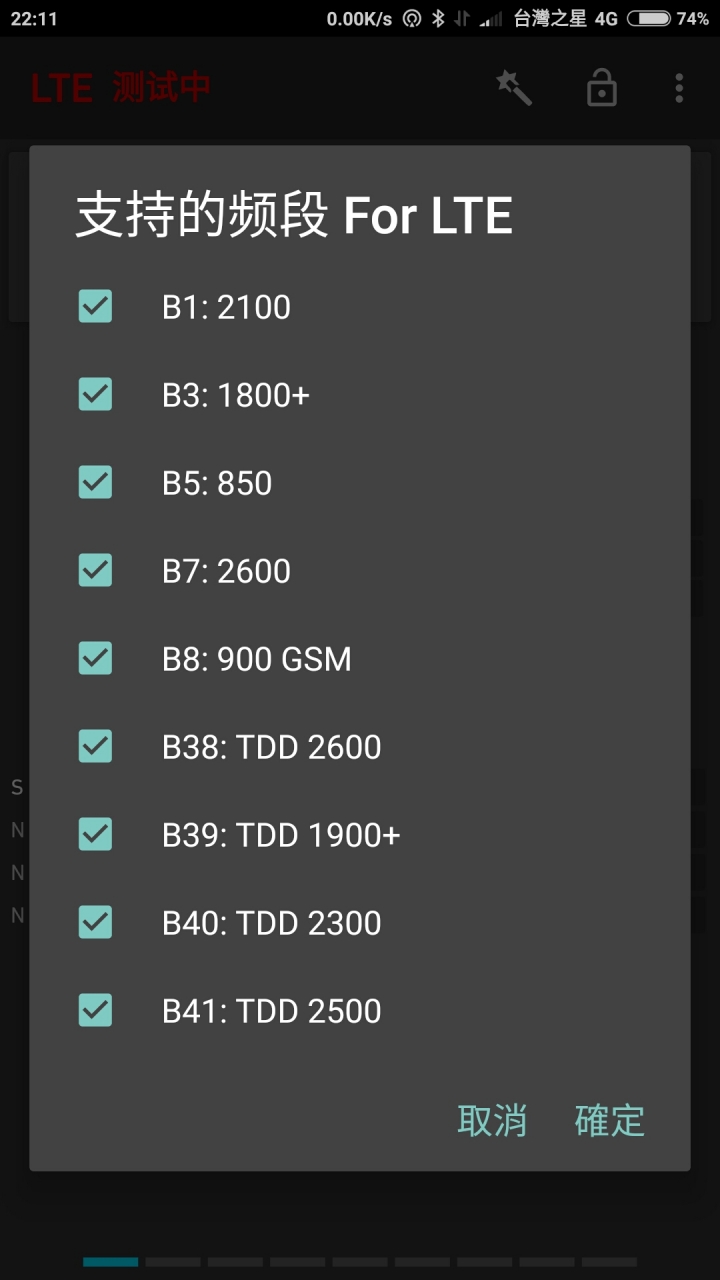Uncheck the B1: 2100 band
Viewport: 720px width, 1280px height.
(x=95, y=307)
